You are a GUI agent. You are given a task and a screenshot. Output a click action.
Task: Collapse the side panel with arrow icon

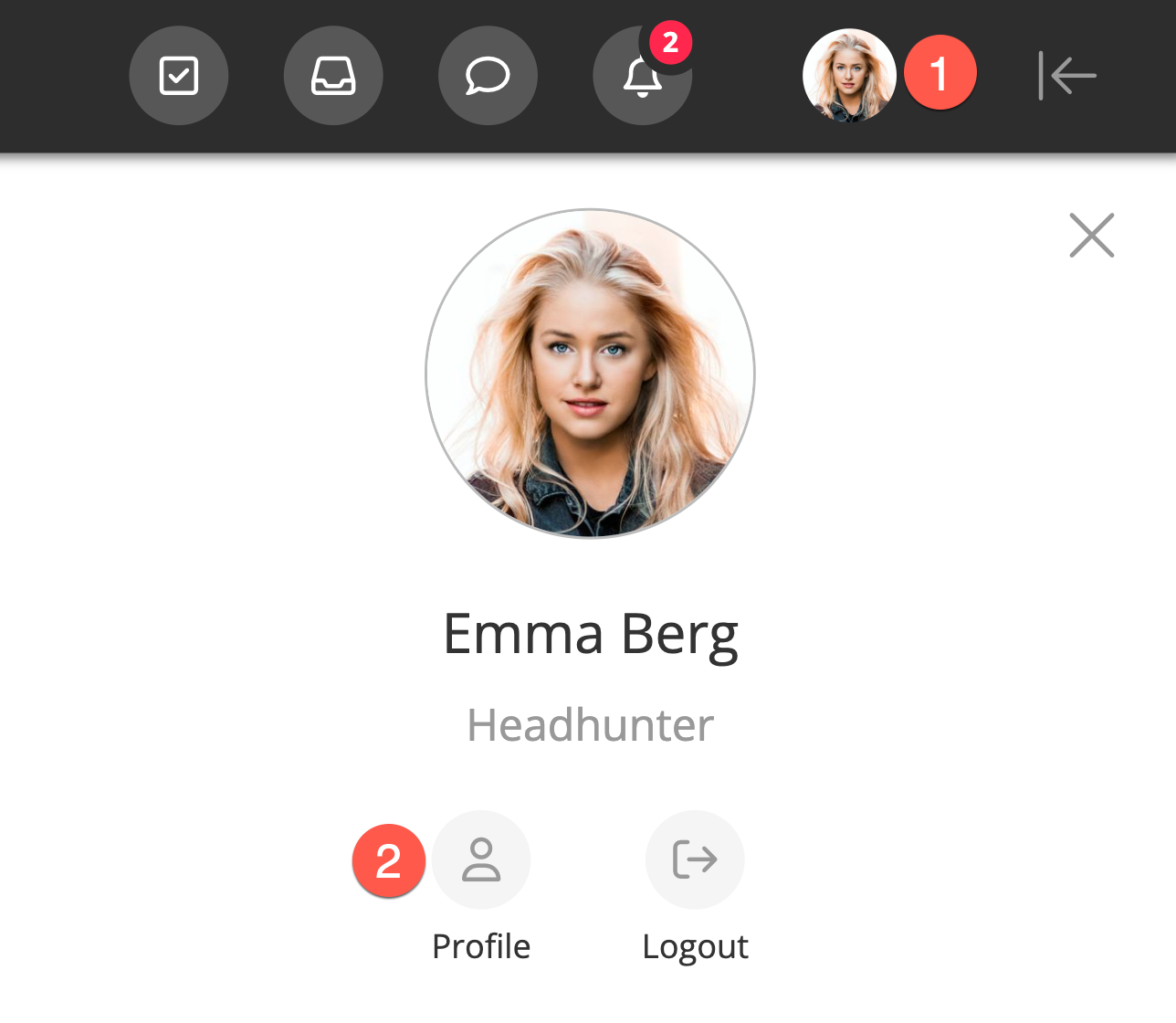coord(1066,76)
